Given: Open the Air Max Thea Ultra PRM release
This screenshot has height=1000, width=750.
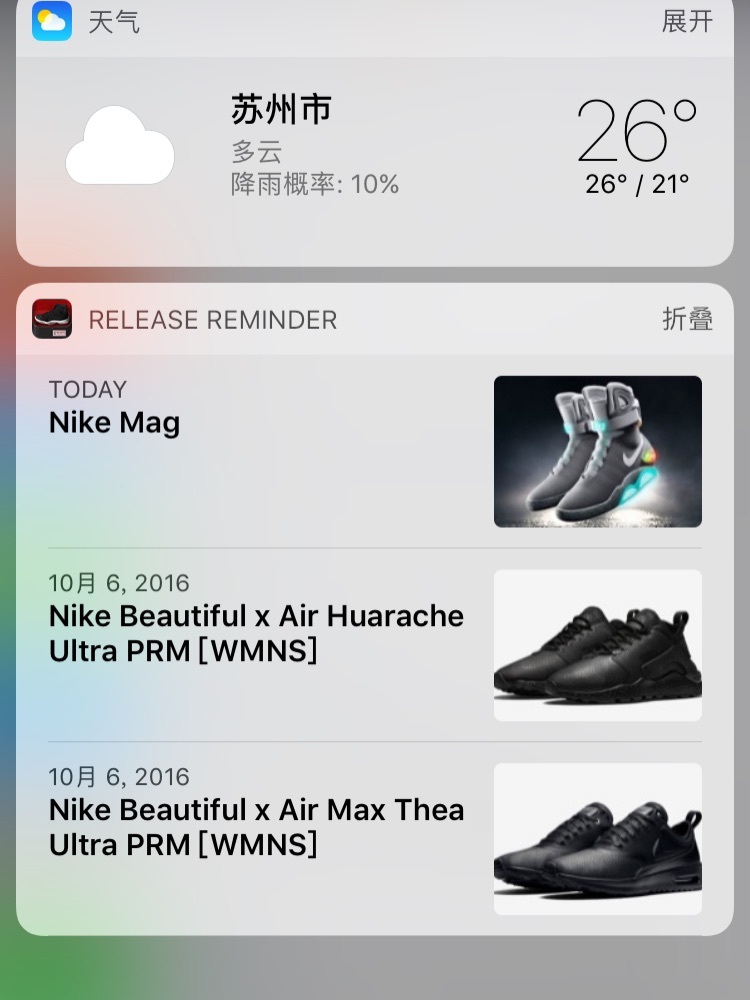Looking at the screenshot, I should tap(375, 838).
